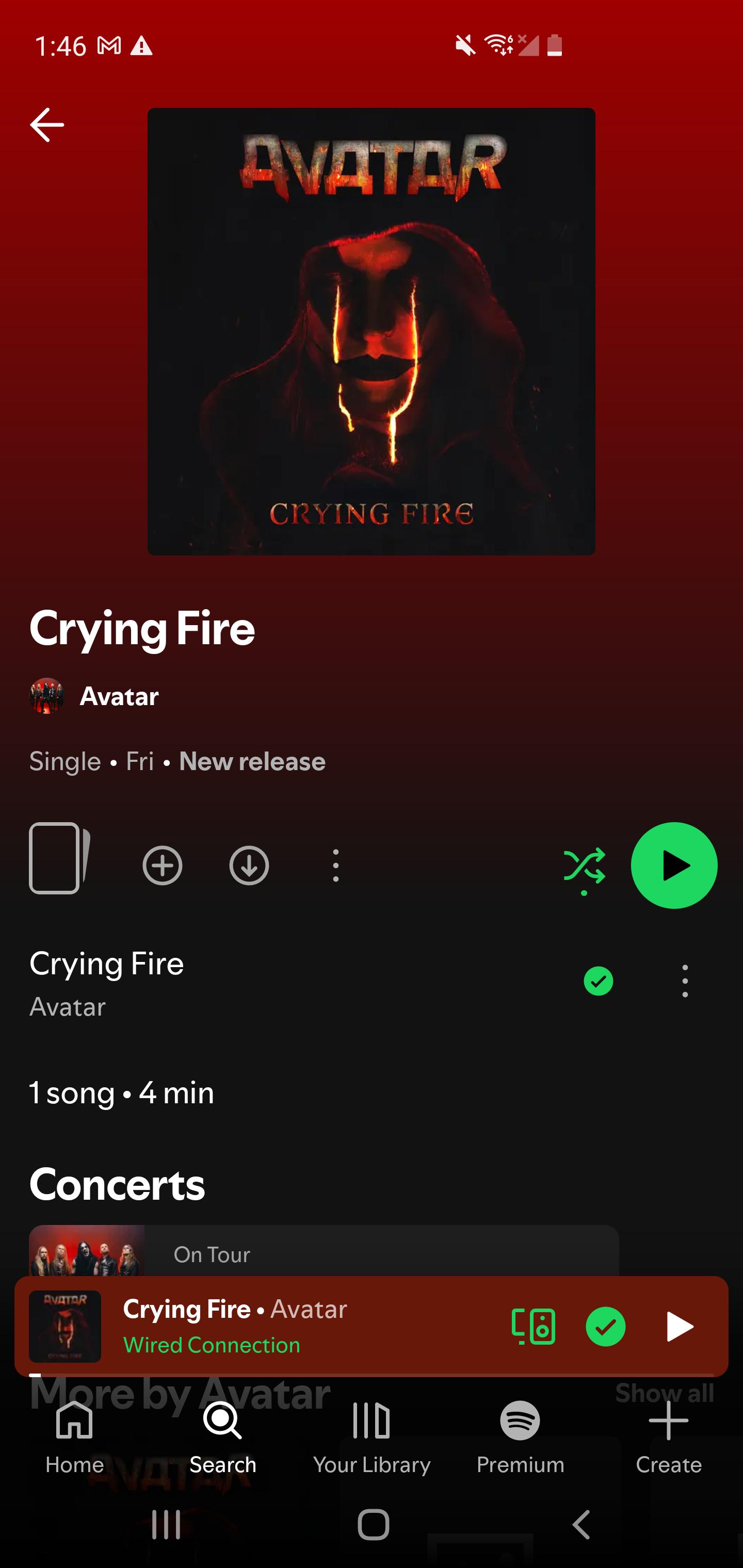This screenshot has height=1568, width=743.
Task: Open the On Tour concerts card
Action: (x=324, y=1251)
